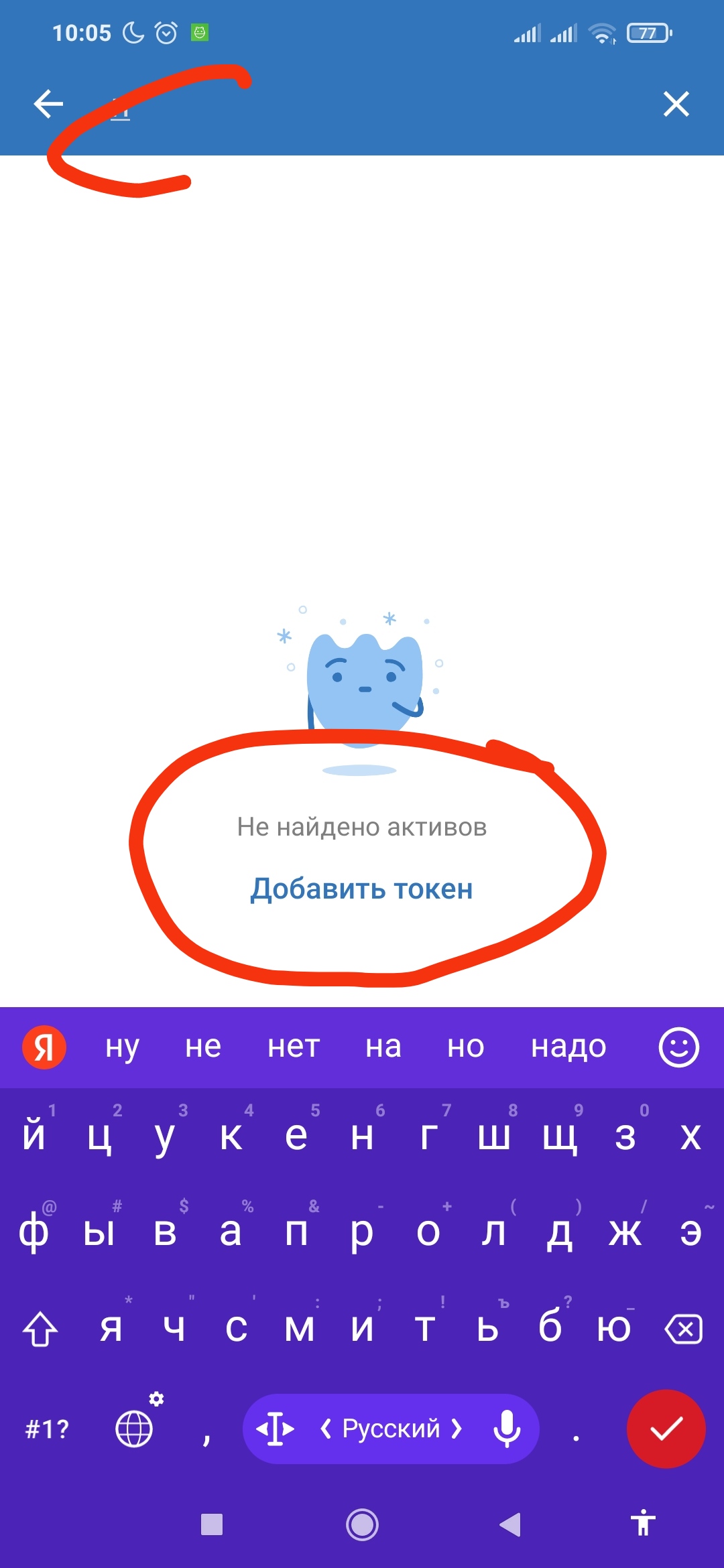Tap the globe language key
Image resolution: width=724 pixels, height=1568 pixels.
[x=134, y=1429]
